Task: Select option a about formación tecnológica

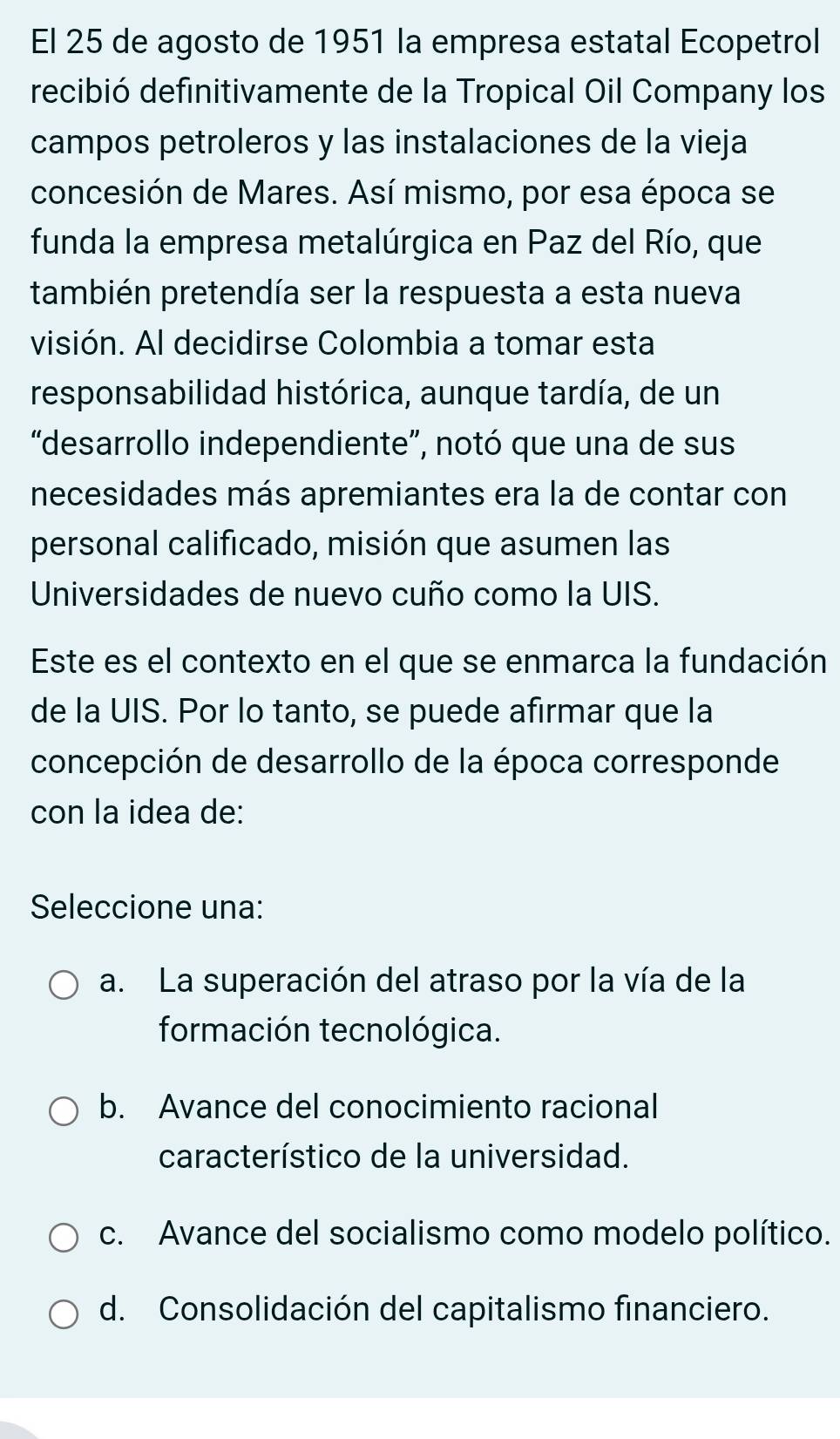Action: click(63, 985)
